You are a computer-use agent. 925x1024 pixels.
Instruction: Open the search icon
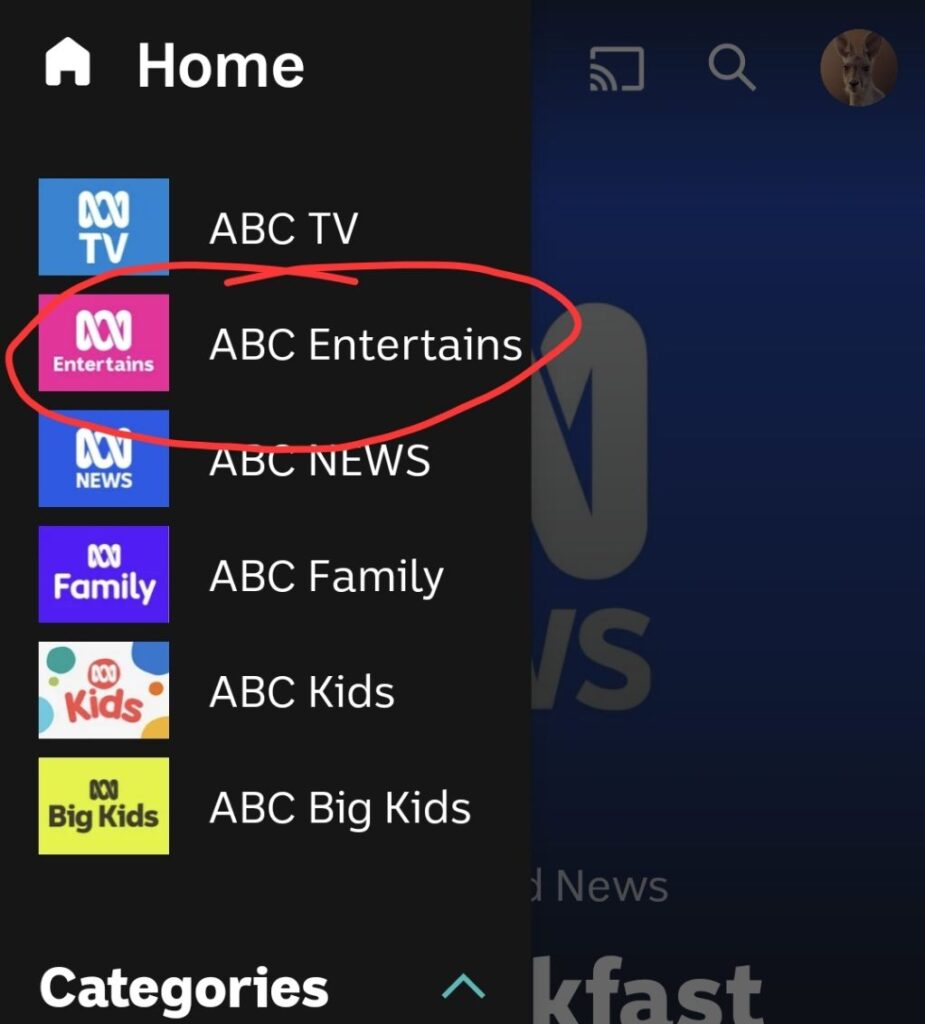point(732,68)
